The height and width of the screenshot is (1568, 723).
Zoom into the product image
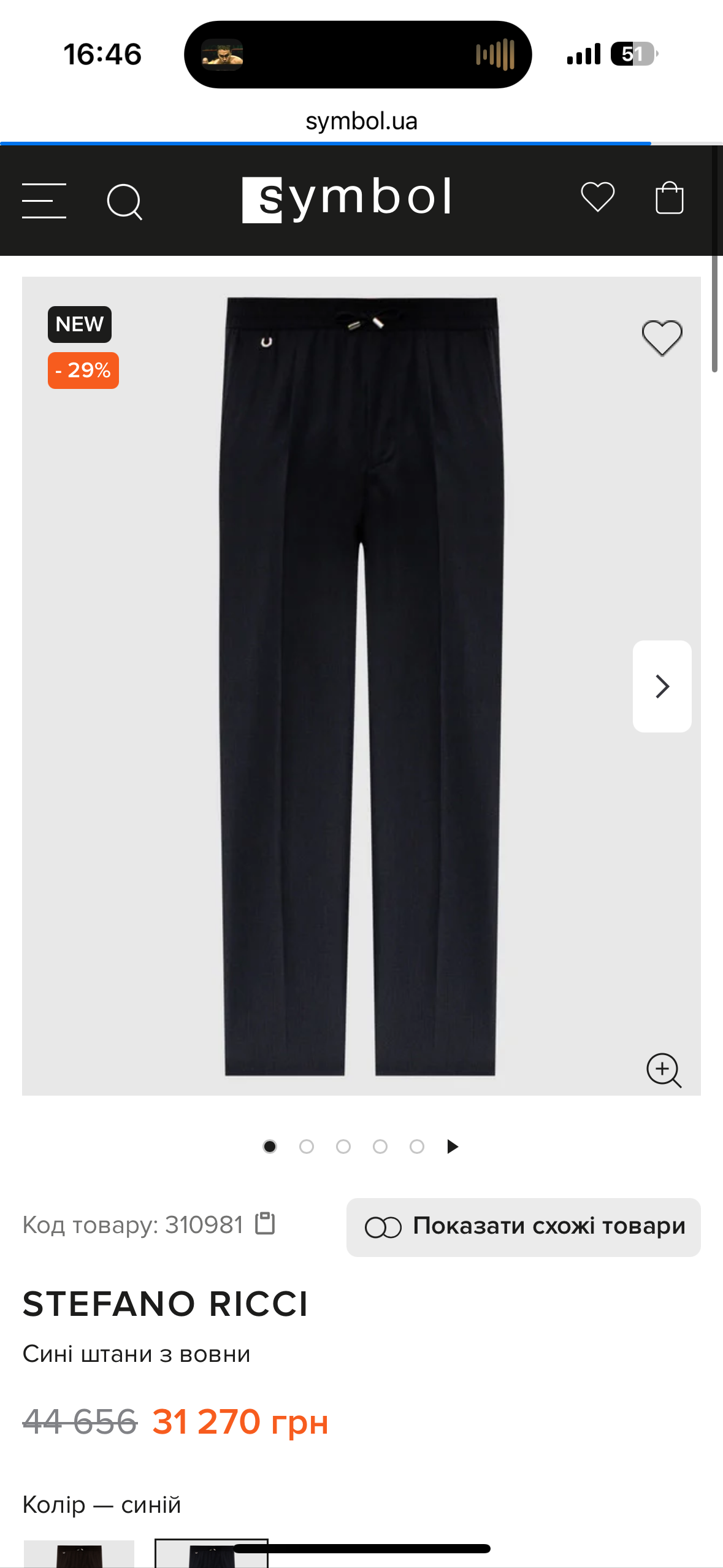click(x=664, y=1070)
